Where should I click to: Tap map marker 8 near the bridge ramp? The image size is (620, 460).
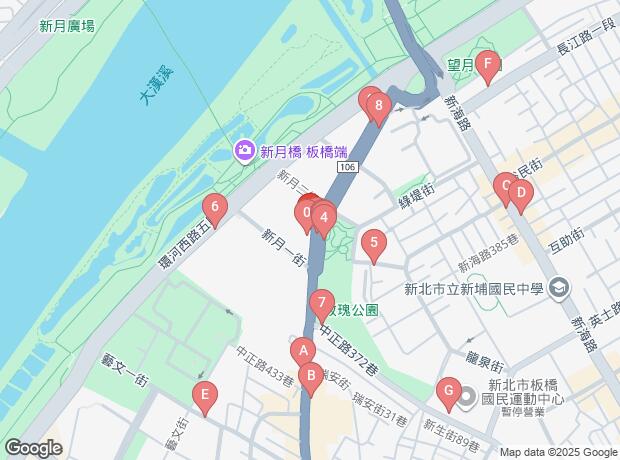coord(379,109)
